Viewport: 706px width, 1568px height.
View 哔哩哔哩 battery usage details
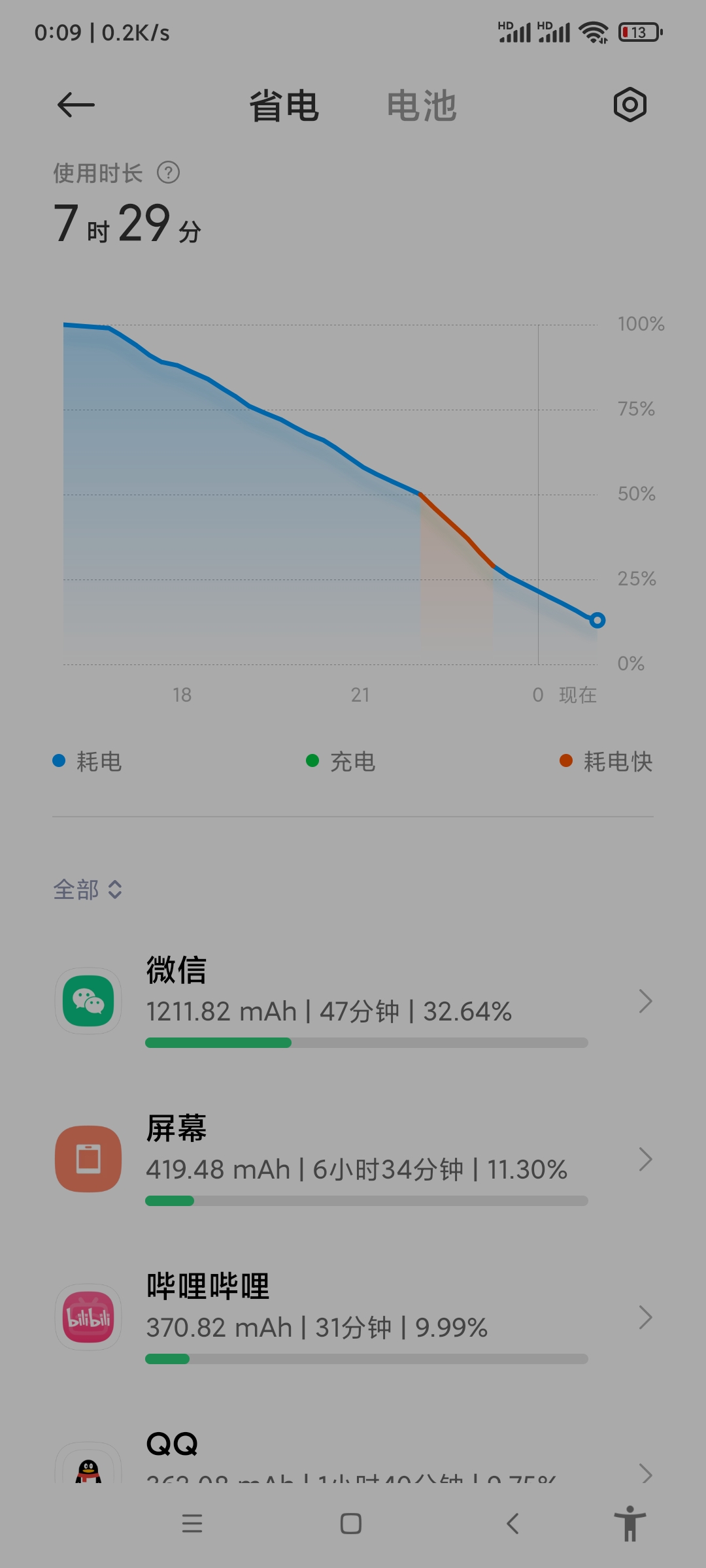coord(353,1317)
